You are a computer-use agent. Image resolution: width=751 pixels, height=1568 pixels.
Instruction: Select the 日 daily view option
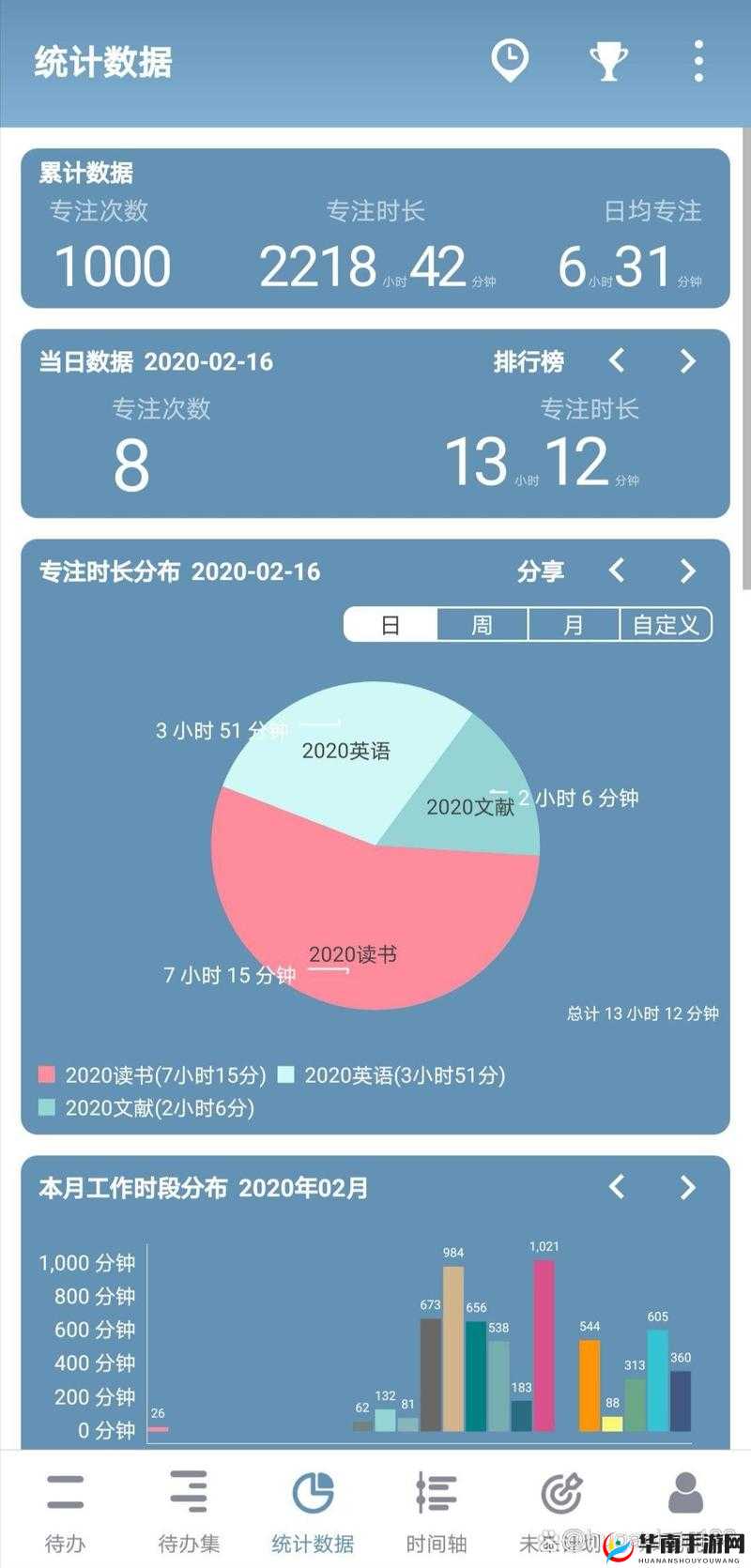[392, 624]
